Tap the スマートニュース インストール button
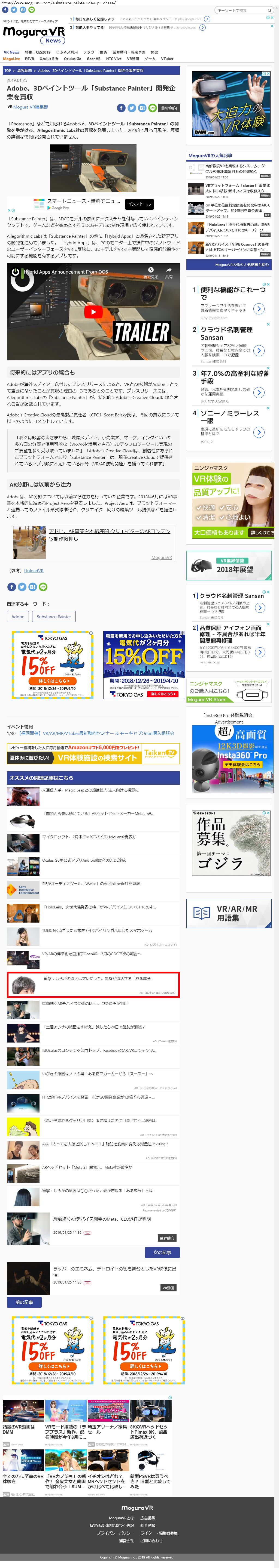This screenshot has height=1568, width=279. pos(139,204)
